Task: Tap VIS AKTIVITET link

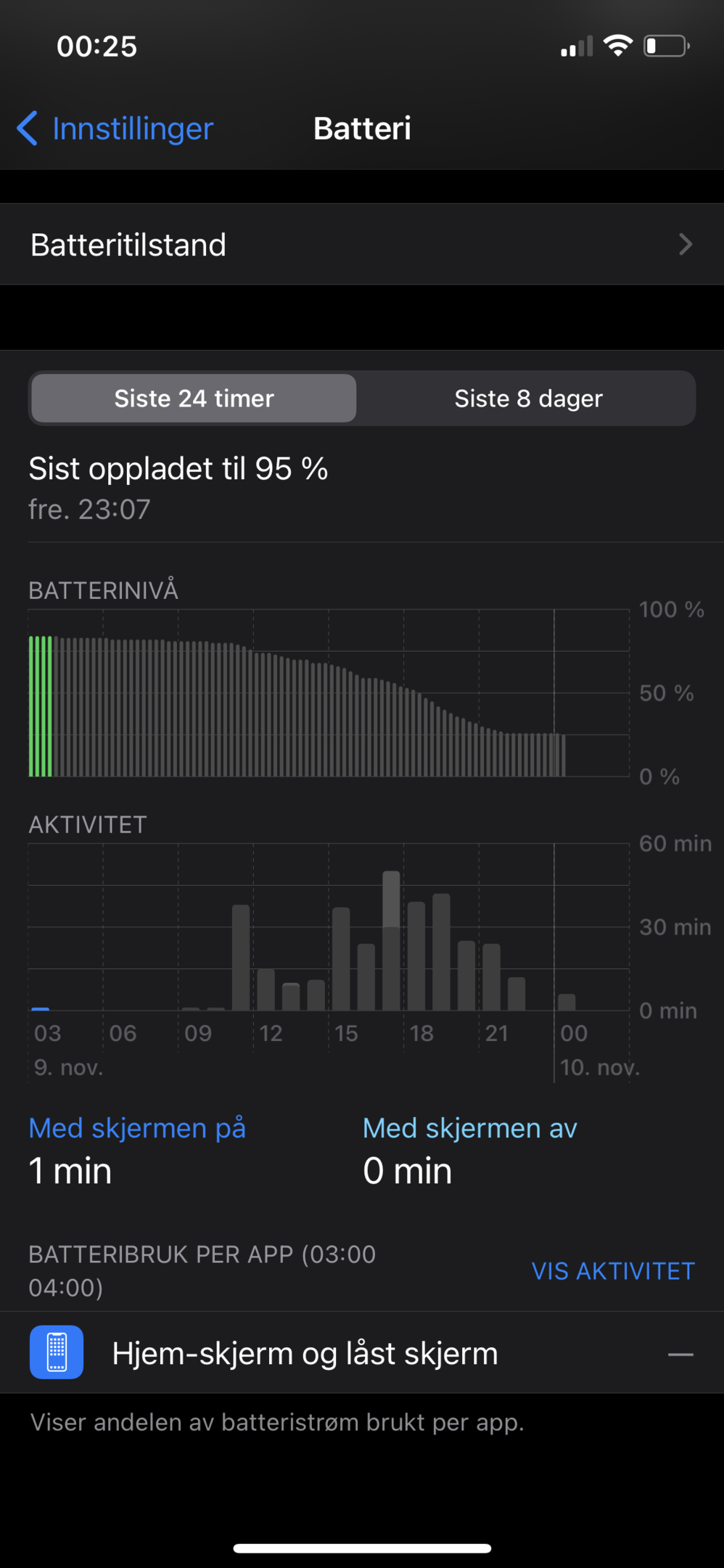Action: tap(613, 1271)
